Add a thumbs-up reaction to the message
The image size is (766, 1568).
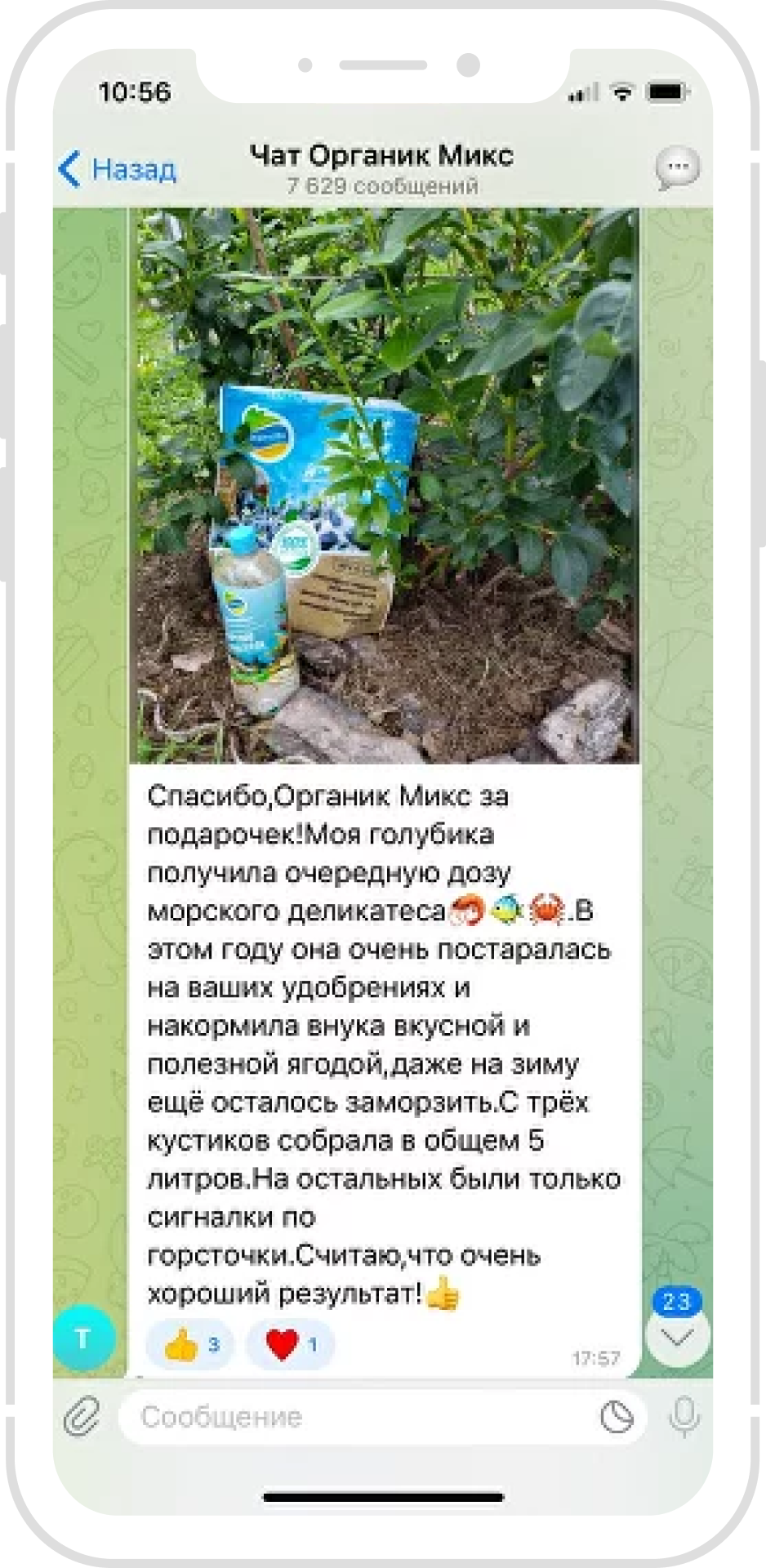tap(190, 1344)
